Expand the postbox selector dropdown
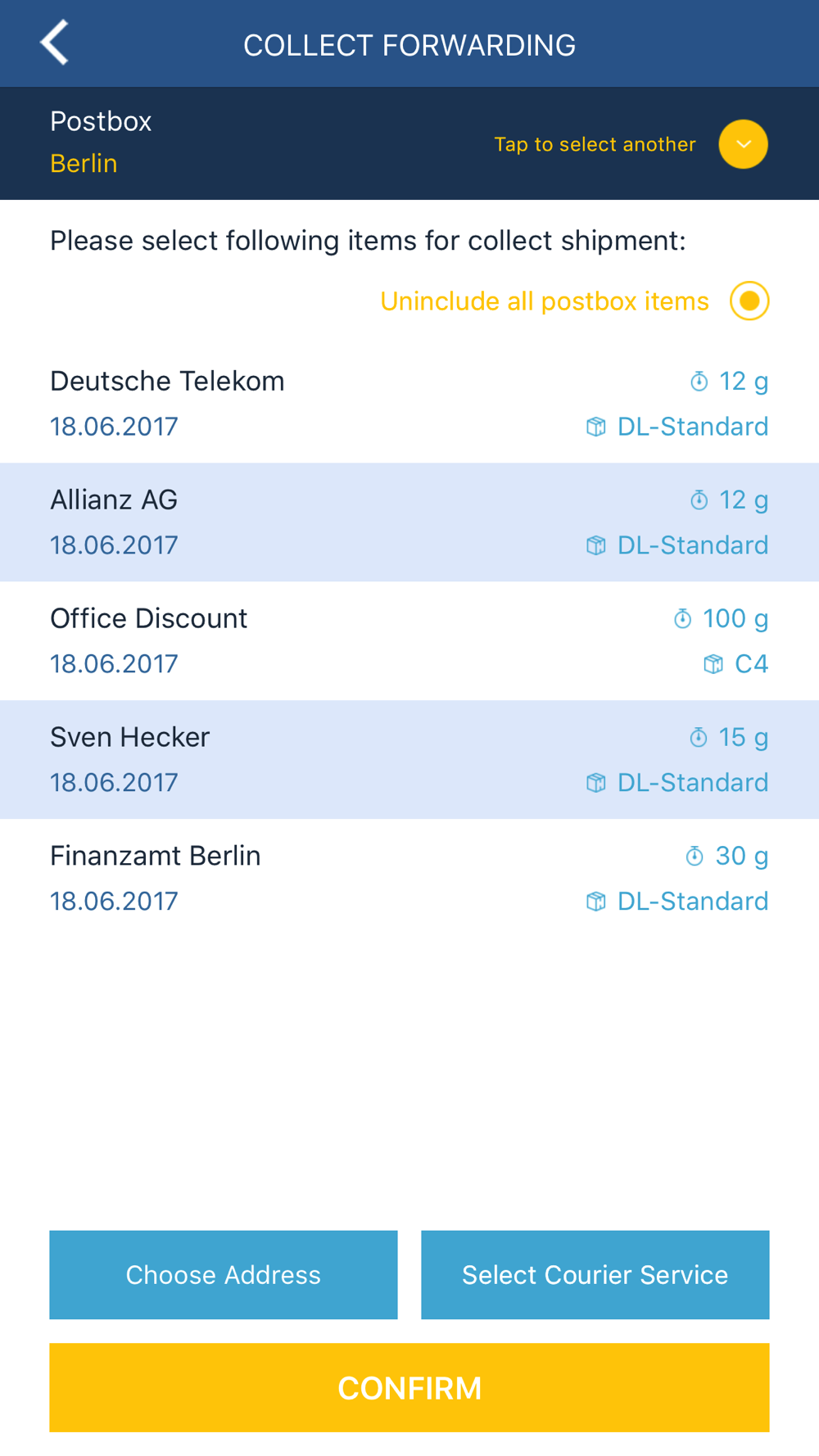This screenshot has height=1456, width=819. (x=743, y=144)
